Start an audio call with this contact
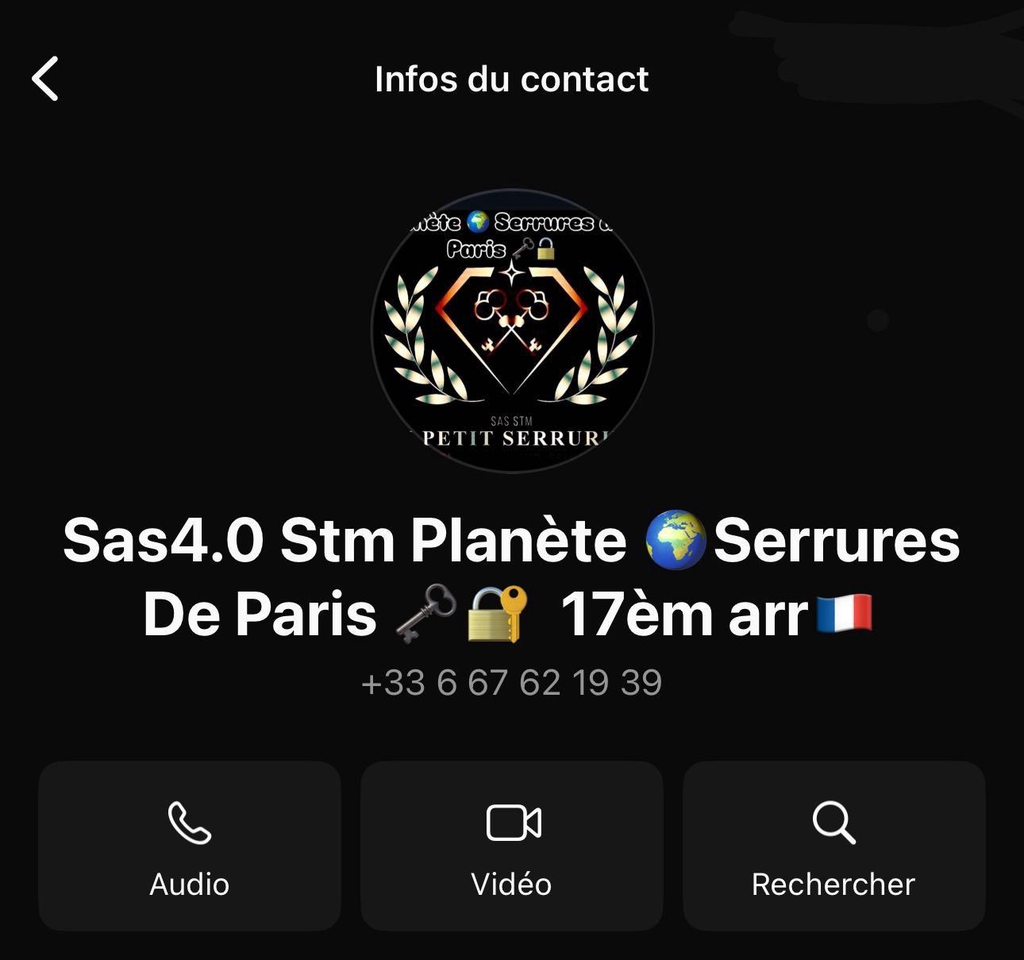The width and height of the screenshot is (1024, 960). 190,846
